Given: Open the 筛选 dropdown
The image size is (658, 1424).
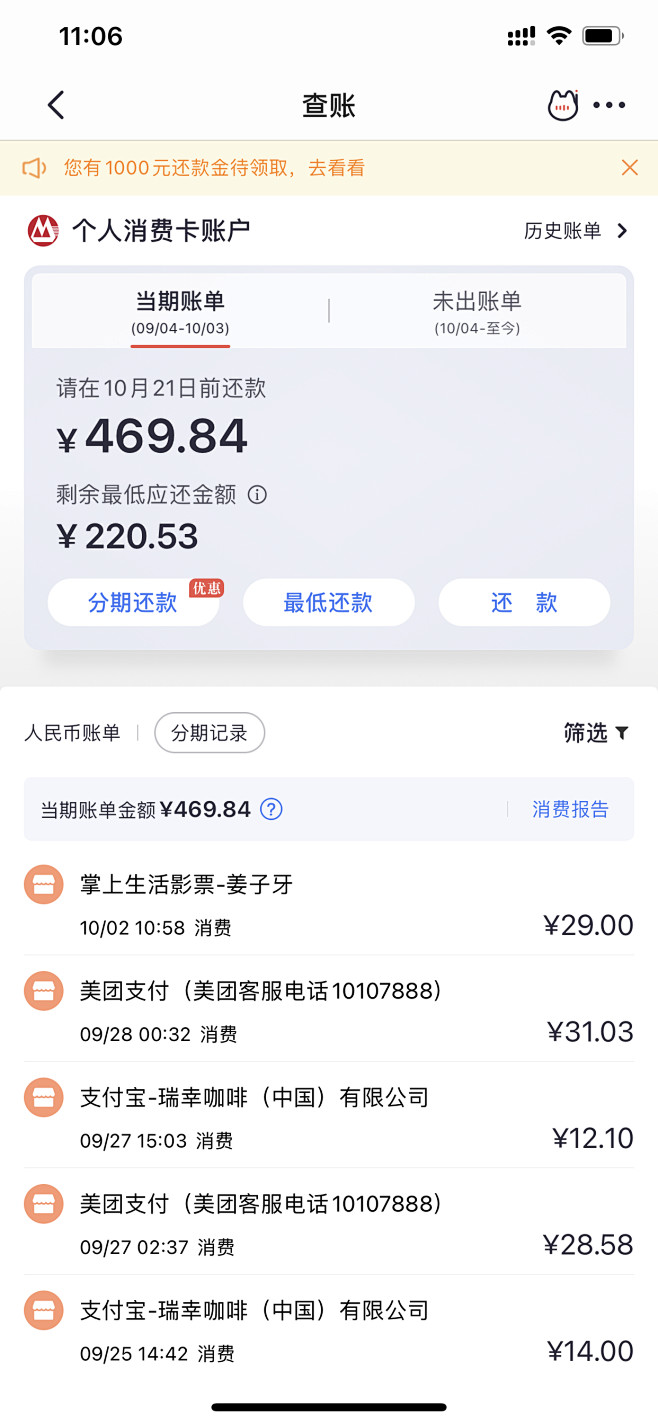Looking at the screenshot, I should pos(596,733).
